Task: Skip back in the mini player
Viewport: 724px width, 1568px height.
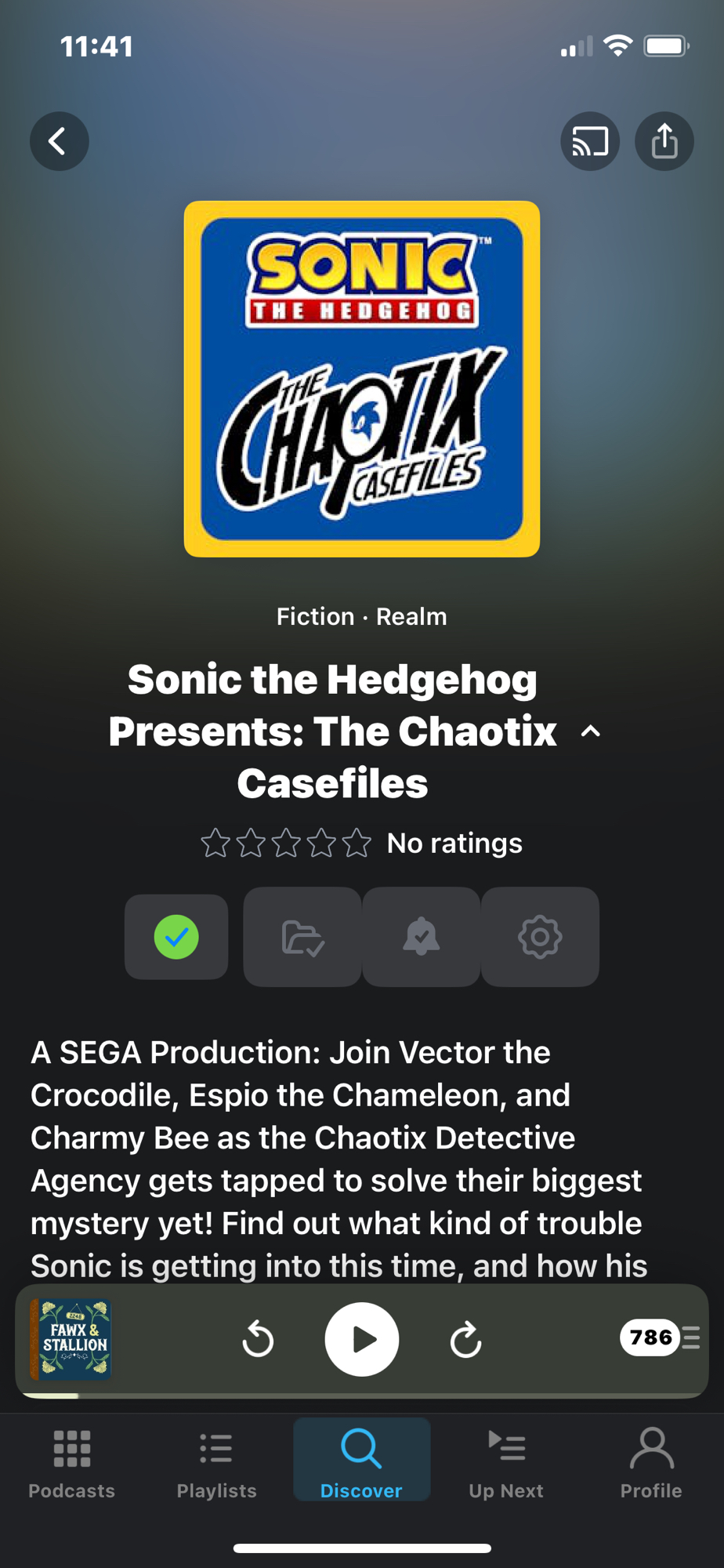Action: 258,1339
